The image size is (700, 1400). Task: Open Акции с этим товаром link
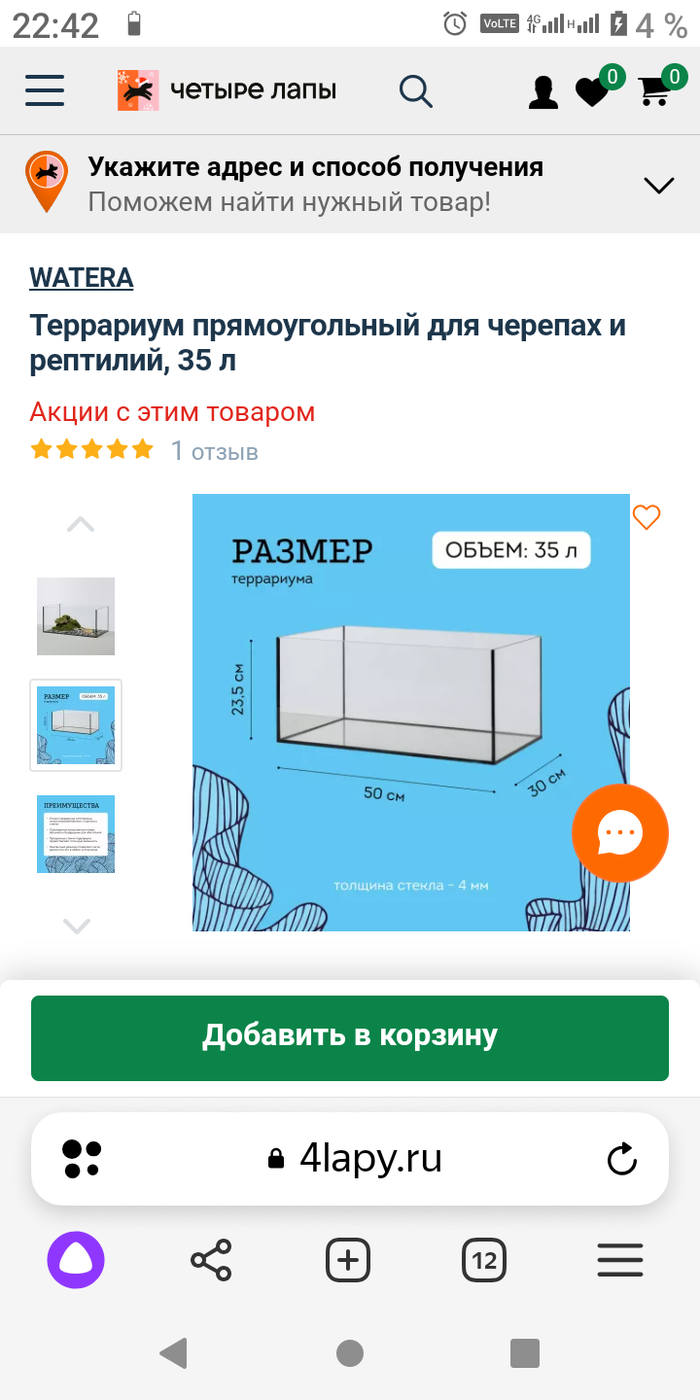pyautogui.click(x=172, y=412)
